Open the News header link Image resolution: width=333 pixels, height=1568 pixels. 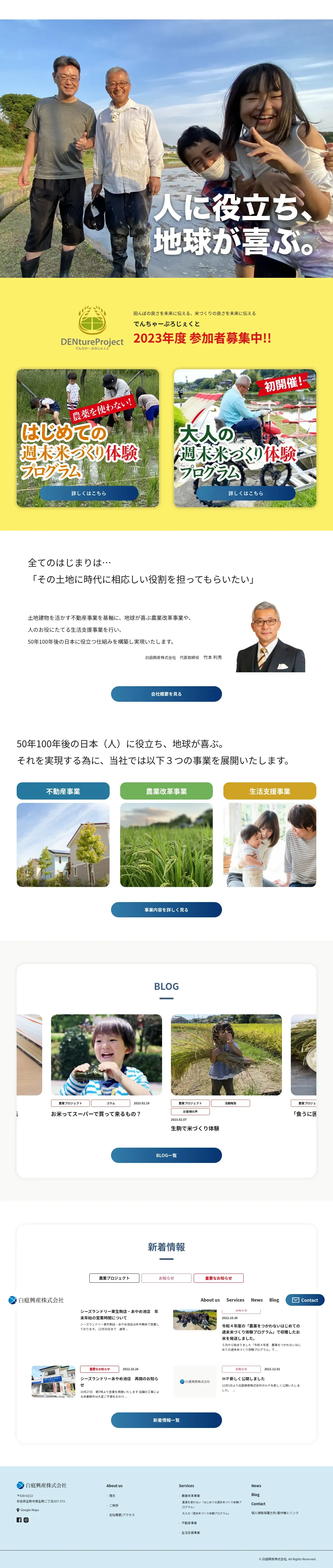(x=256, y=1300)
